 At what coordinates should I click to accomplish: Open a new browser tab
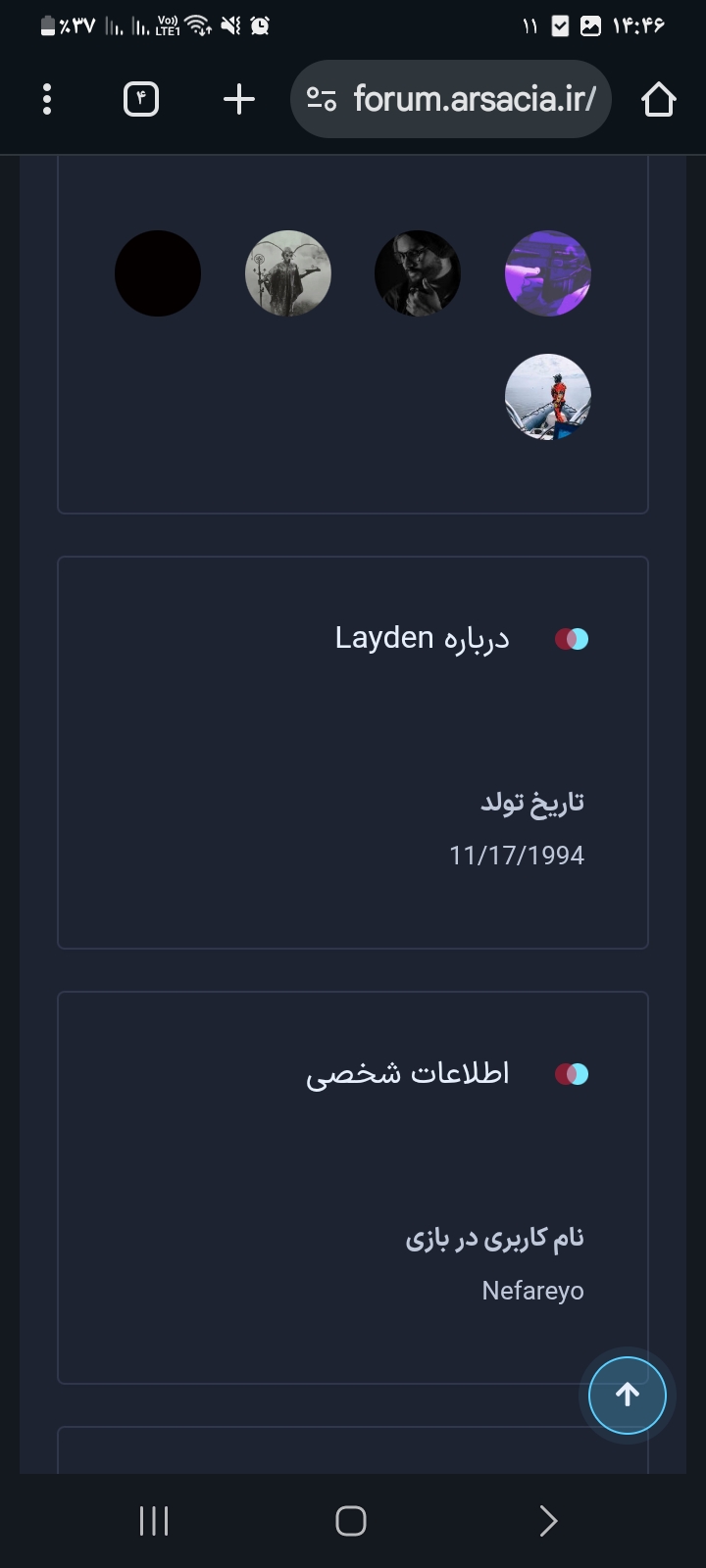tap(238, 99)
